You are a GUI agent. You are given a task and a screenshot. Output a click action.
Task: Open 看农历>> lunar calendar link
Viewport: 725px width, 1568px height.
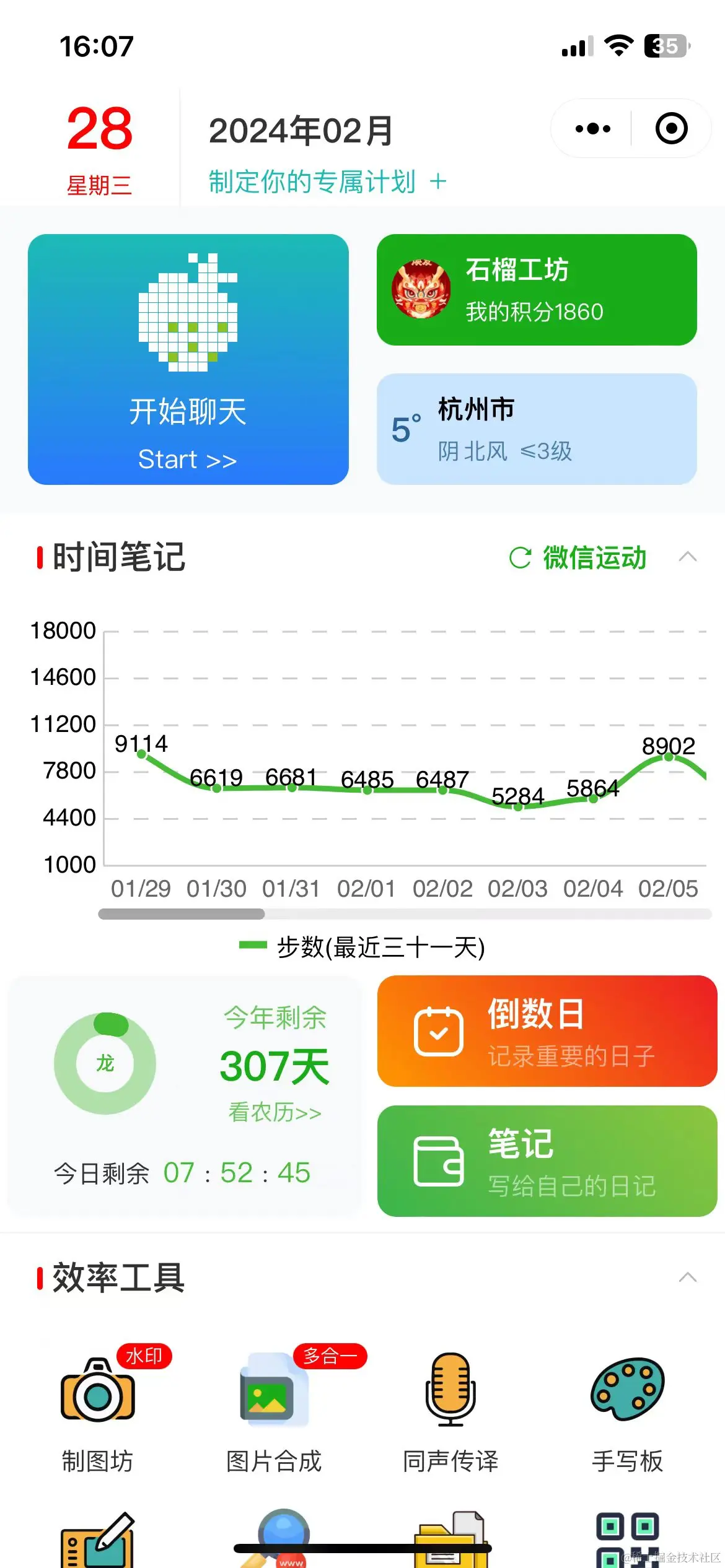point(275,1113)
